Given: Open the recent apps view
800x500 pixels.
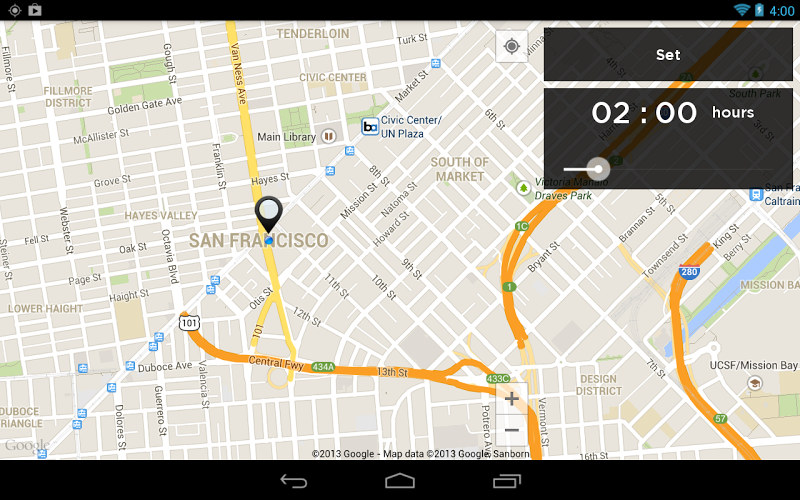Looking at the screenshot, I should (x=507, y=481).
